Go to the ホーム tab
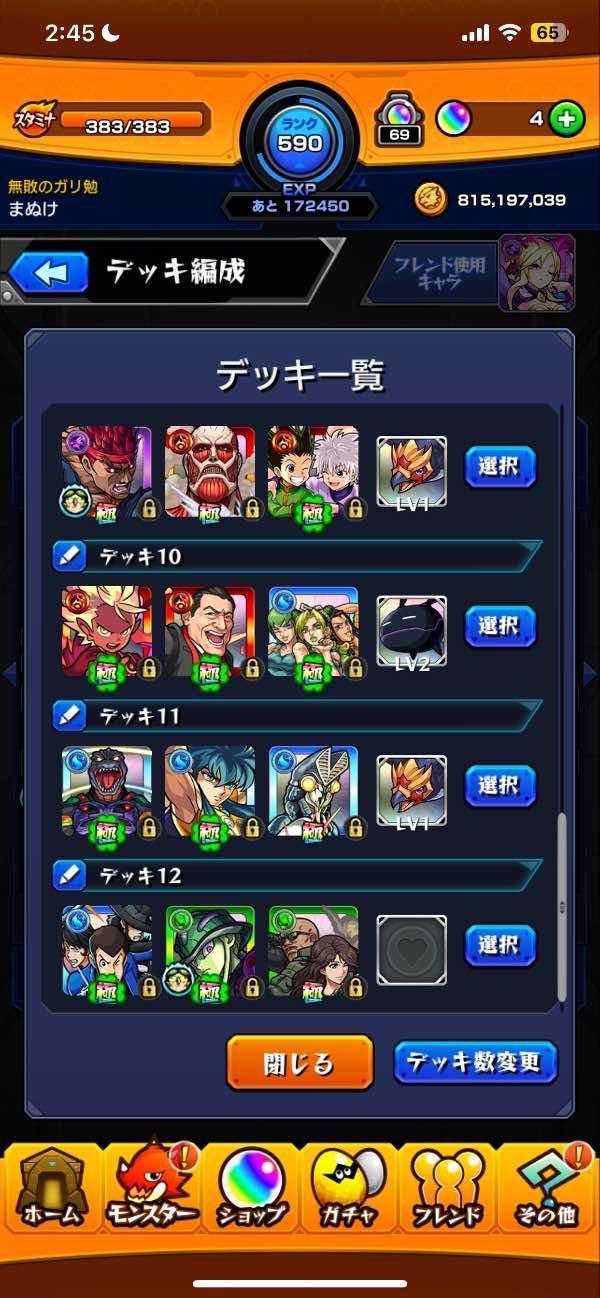This screenshot has height=1298, width=600. point(50,1190)
